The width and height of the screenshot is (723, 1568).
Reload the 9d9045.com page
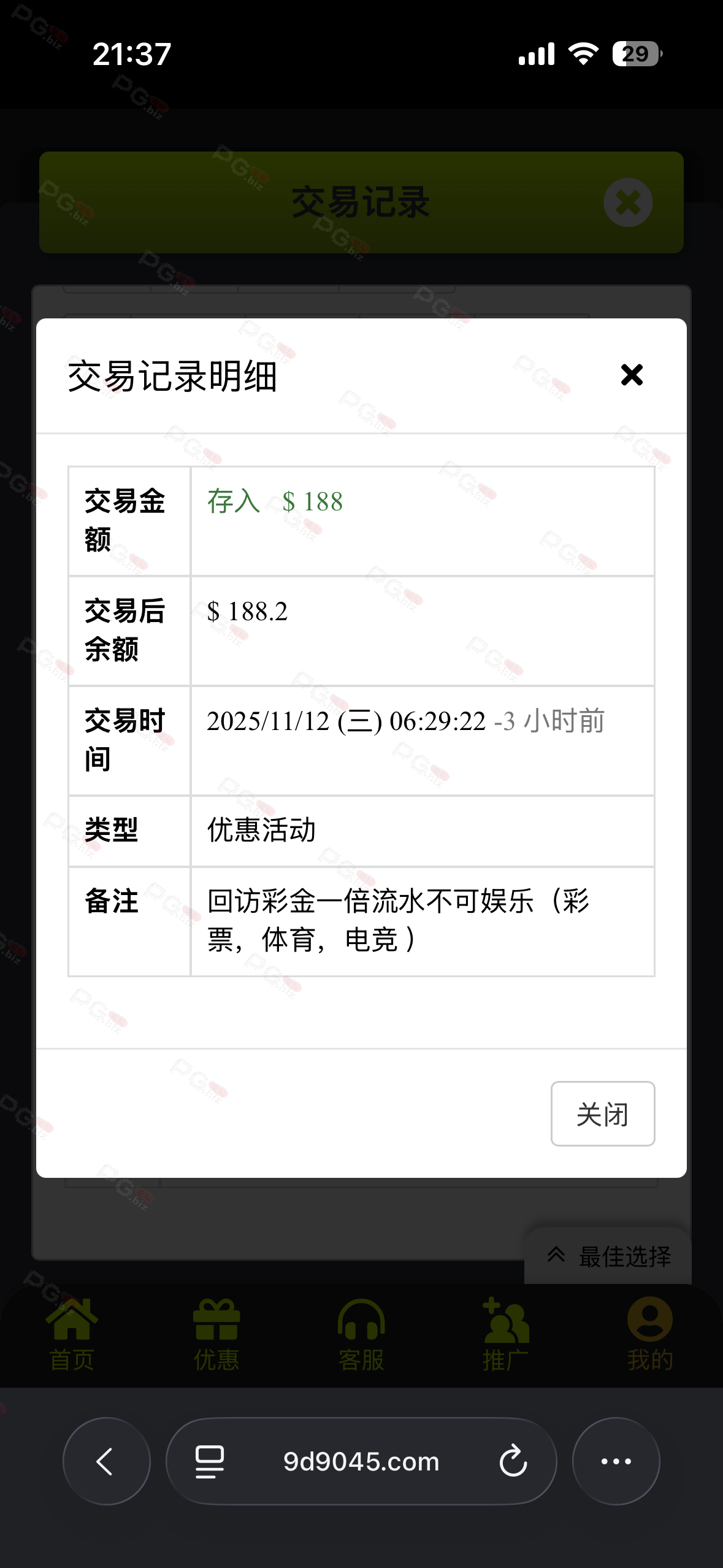513,1461
